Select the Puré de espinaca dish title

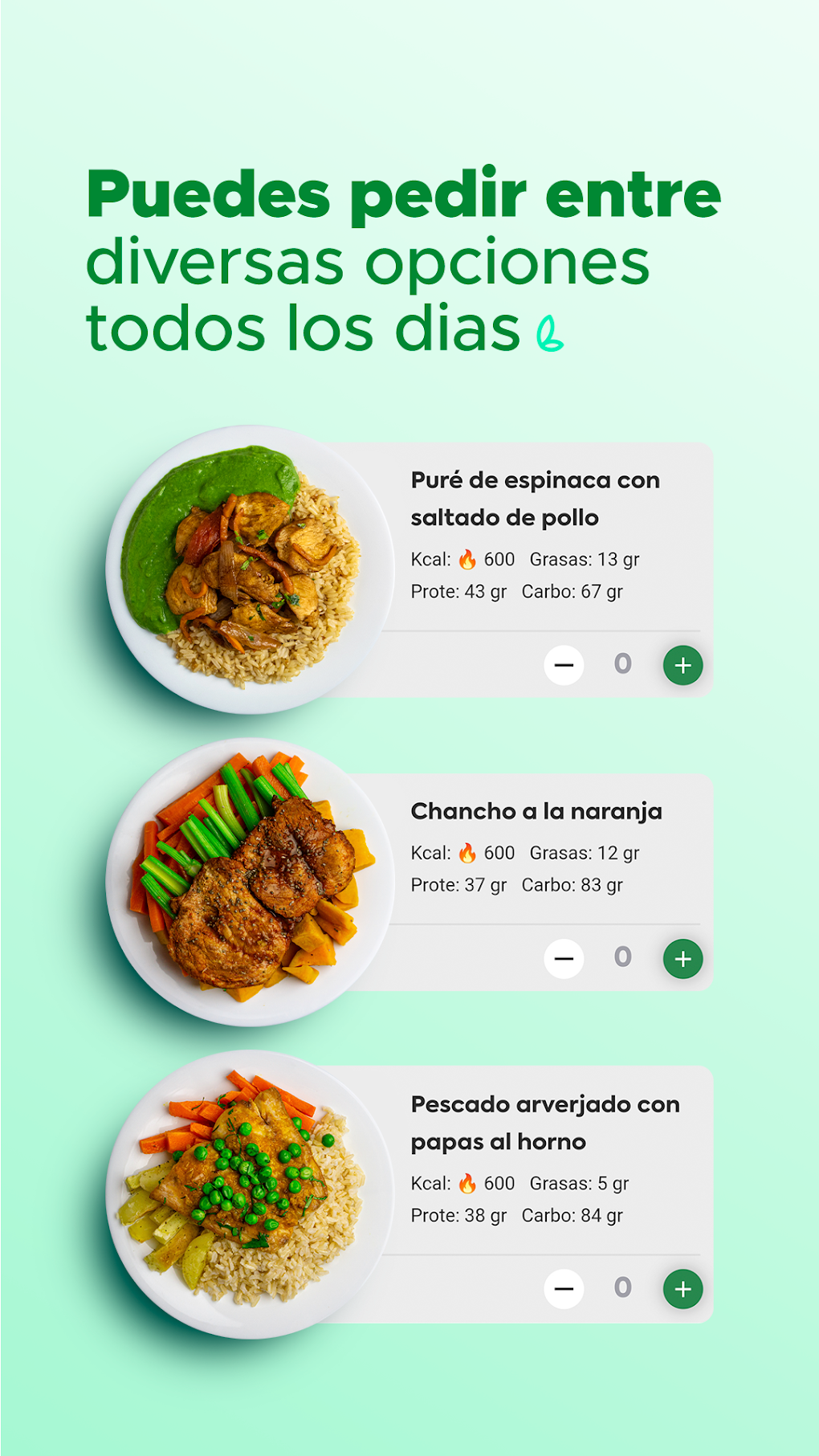[x=534, y=499]
